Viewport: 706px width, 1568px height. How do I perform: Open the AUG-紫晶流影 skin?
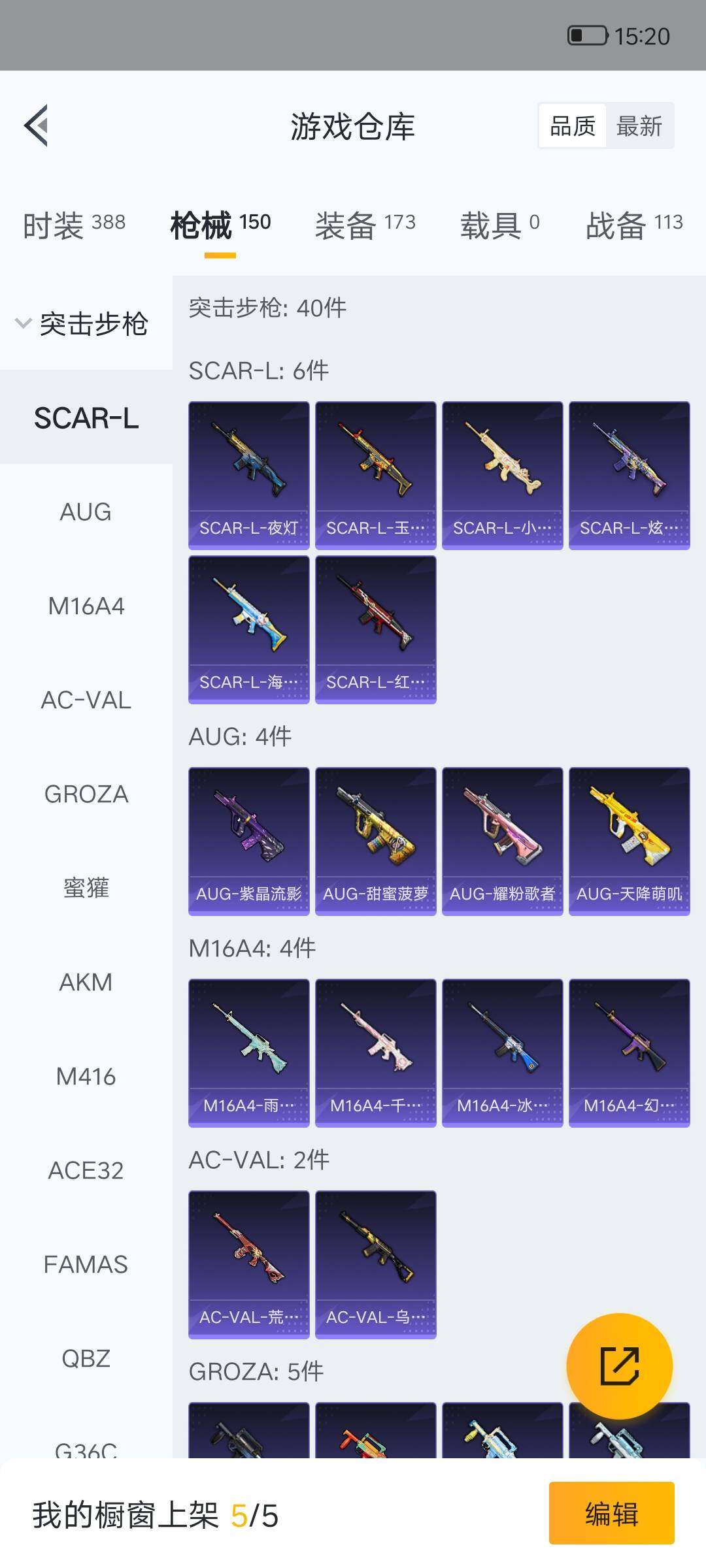[248, 841]
